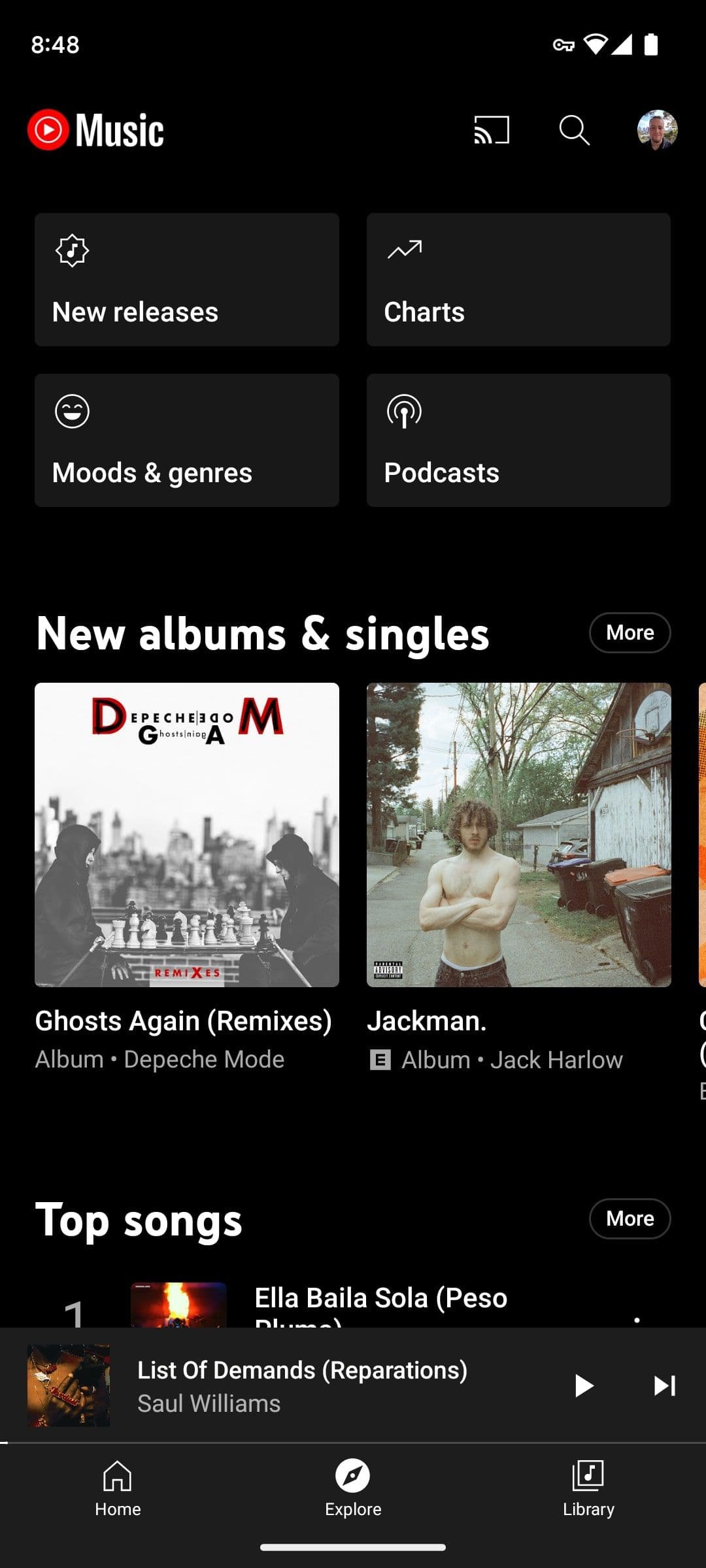The width and height of the screenshot is (706, 1568).
Task: Tap More next to Top songs
Action: coord(629,1218)
